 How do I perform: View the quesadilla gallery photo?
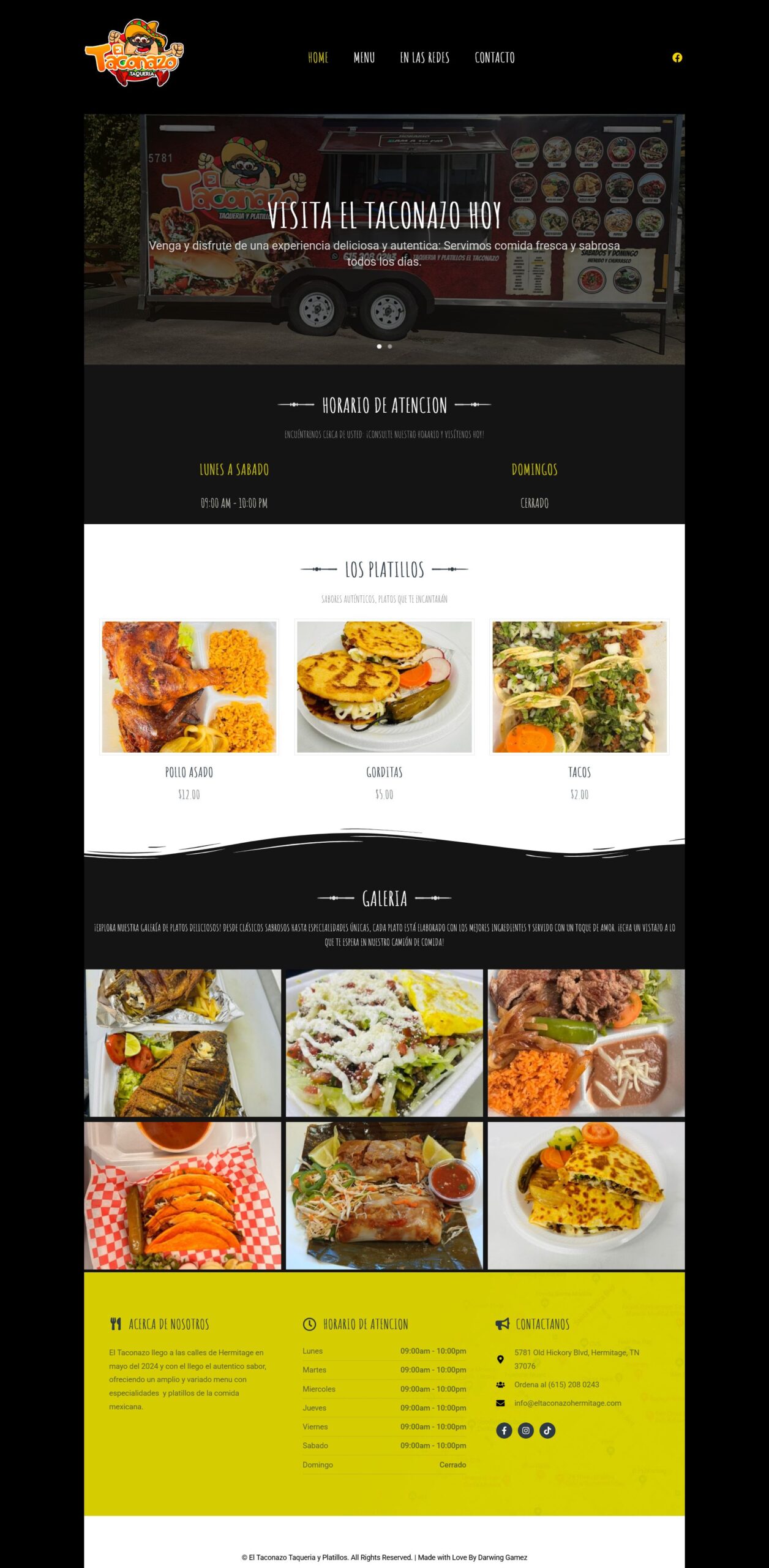point(586,1195)
